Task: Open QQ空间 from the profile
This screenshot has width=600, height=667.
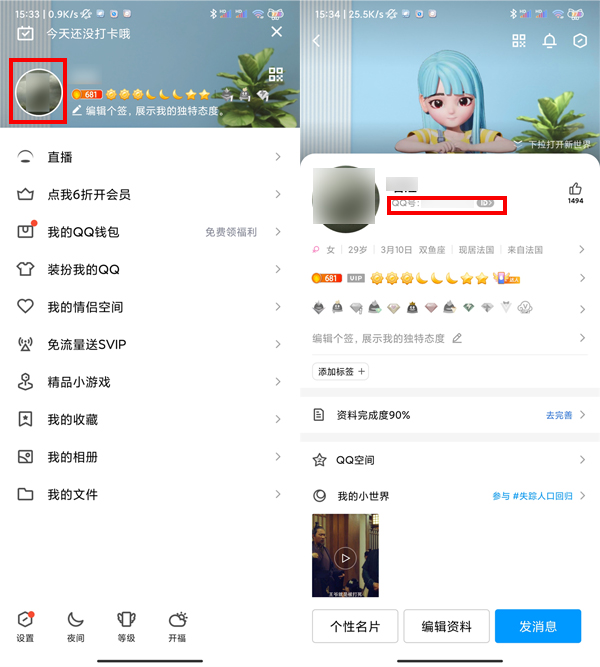Action: 450,460
